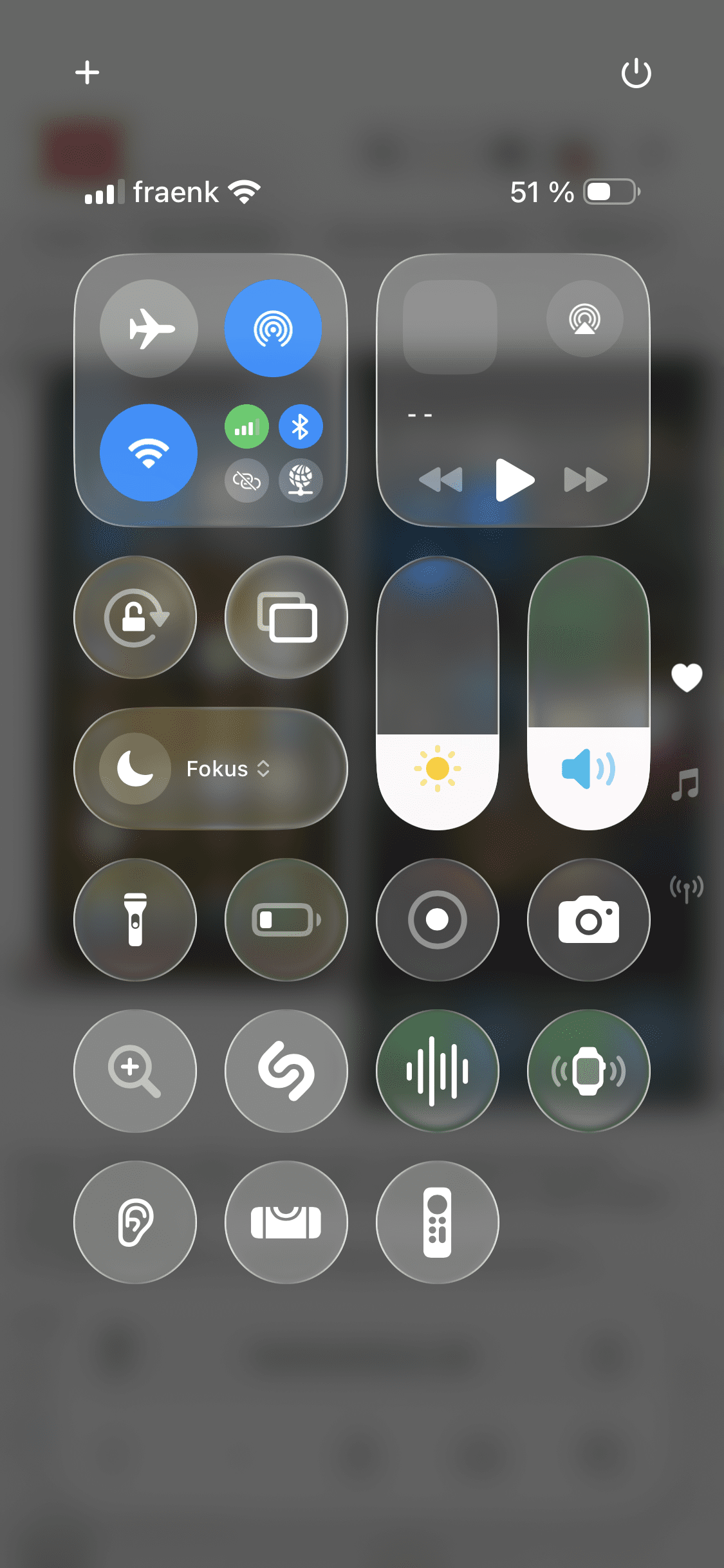Enable Low Power Mode
This screenshot has height=1568, width=724.
coord(286,920)
